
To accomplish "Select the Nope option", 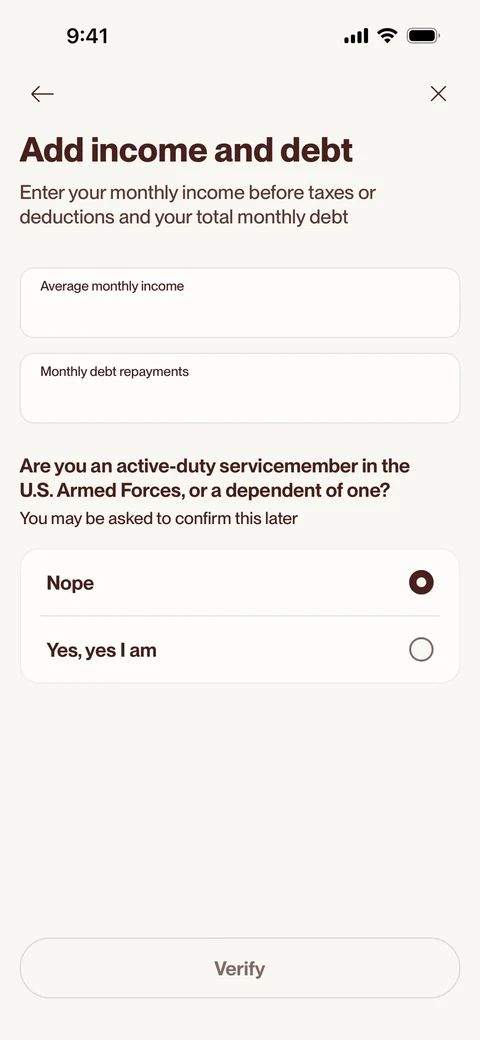I will click(x=240, y=583).
